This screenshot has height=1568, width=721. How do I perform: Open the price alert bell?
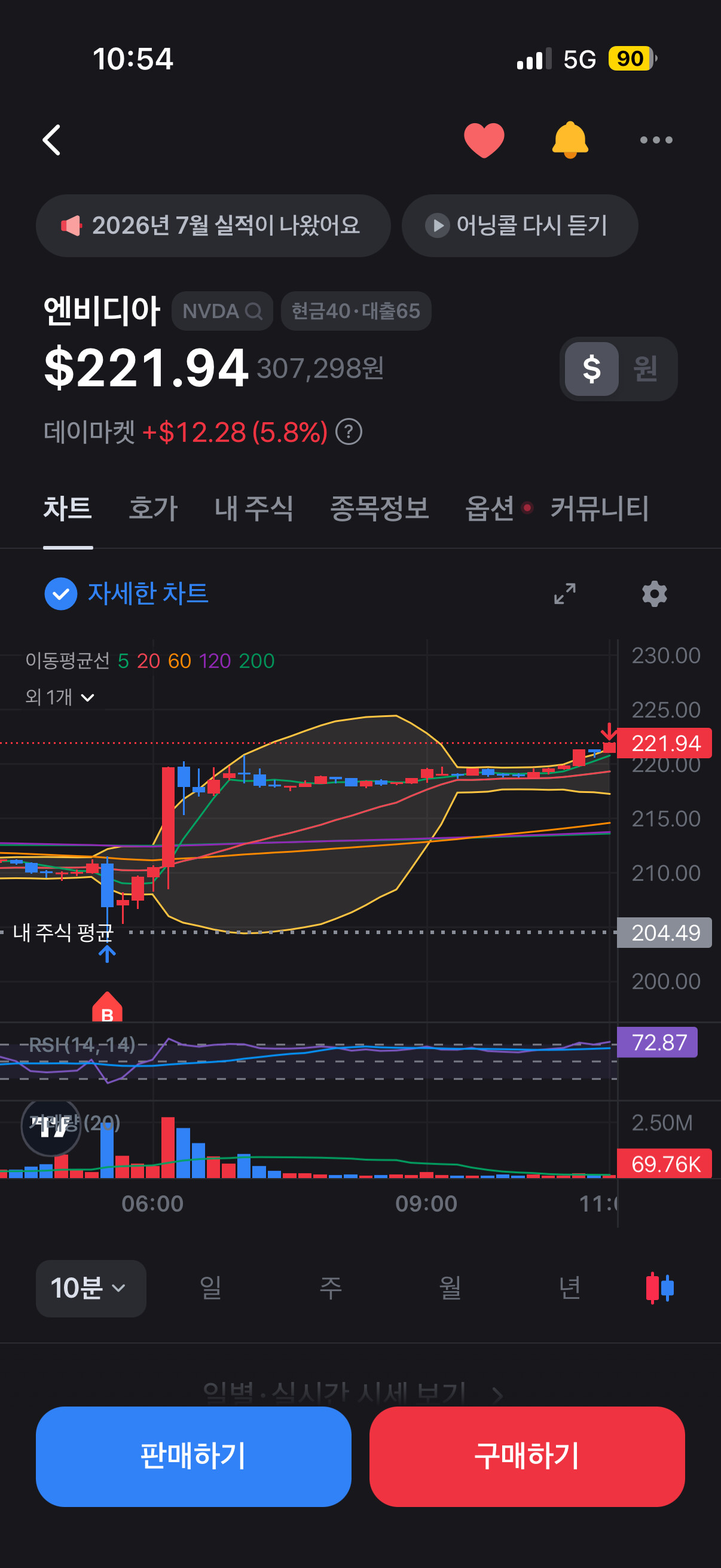570,140
